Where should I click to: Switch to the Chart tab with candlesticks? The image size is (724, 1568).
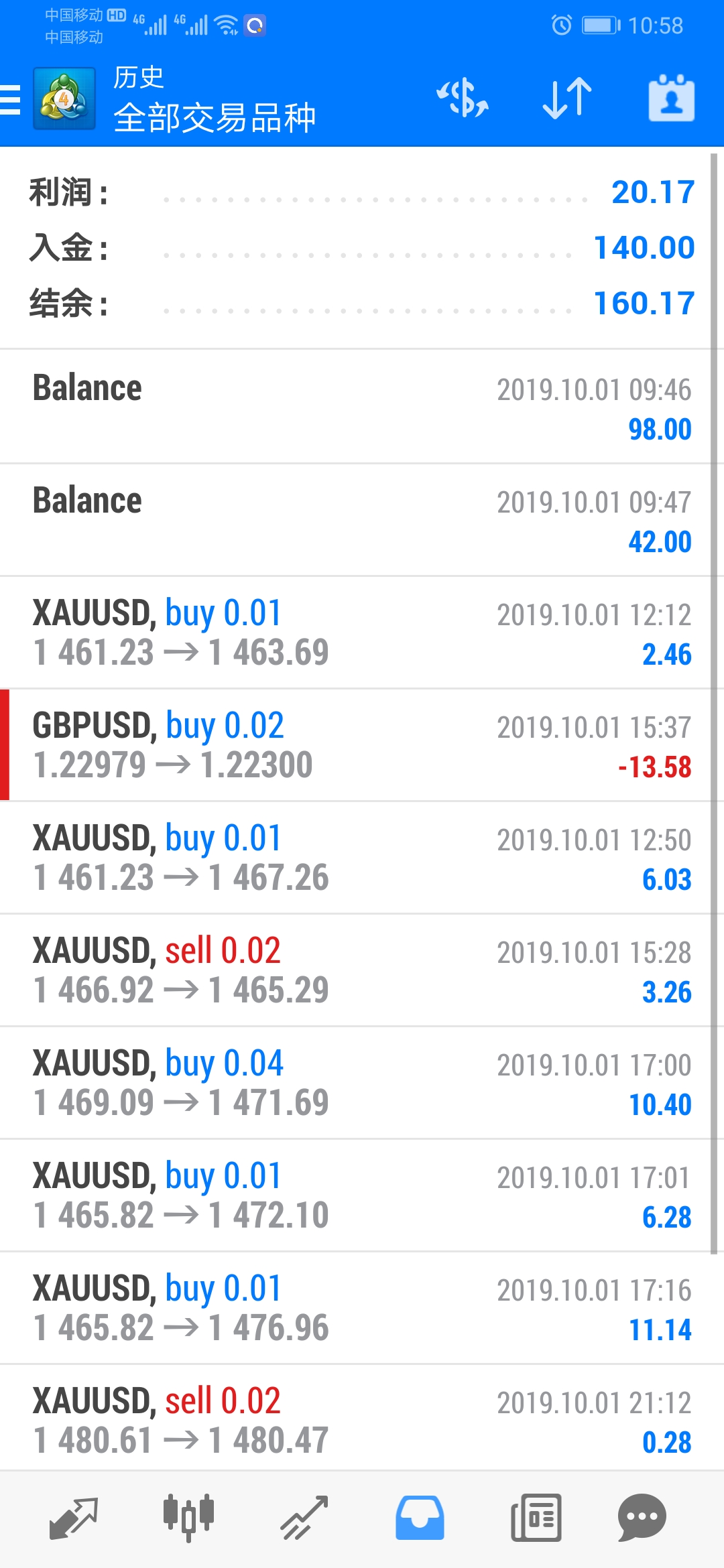189,1518
